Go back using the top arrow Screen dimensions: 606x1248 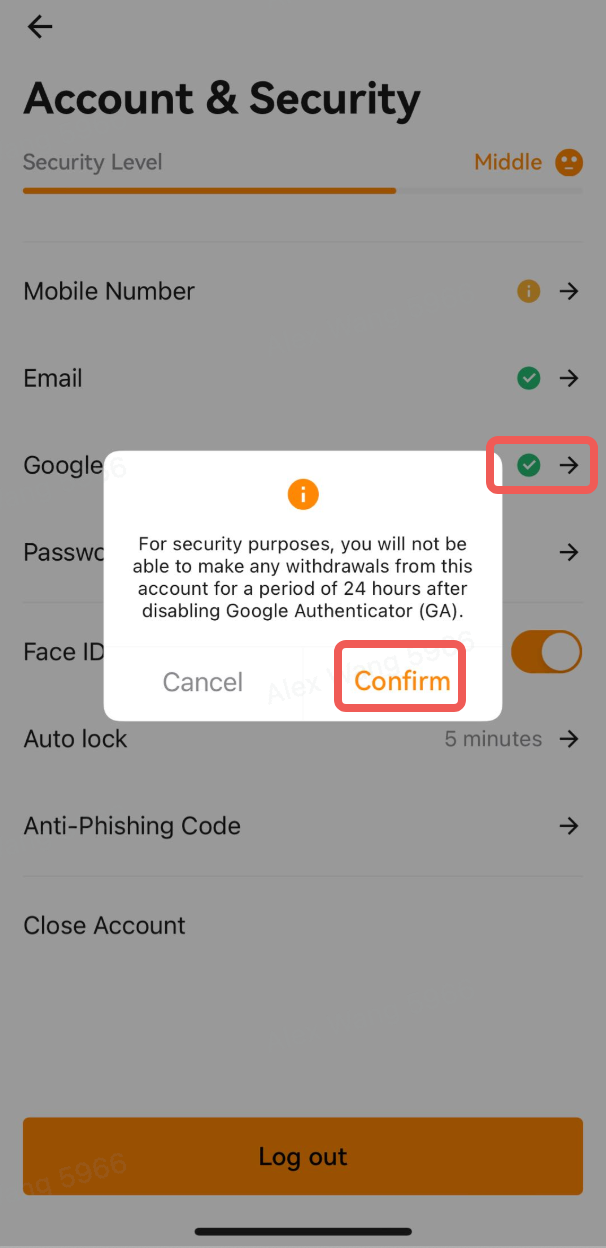[x=40, y=27]
